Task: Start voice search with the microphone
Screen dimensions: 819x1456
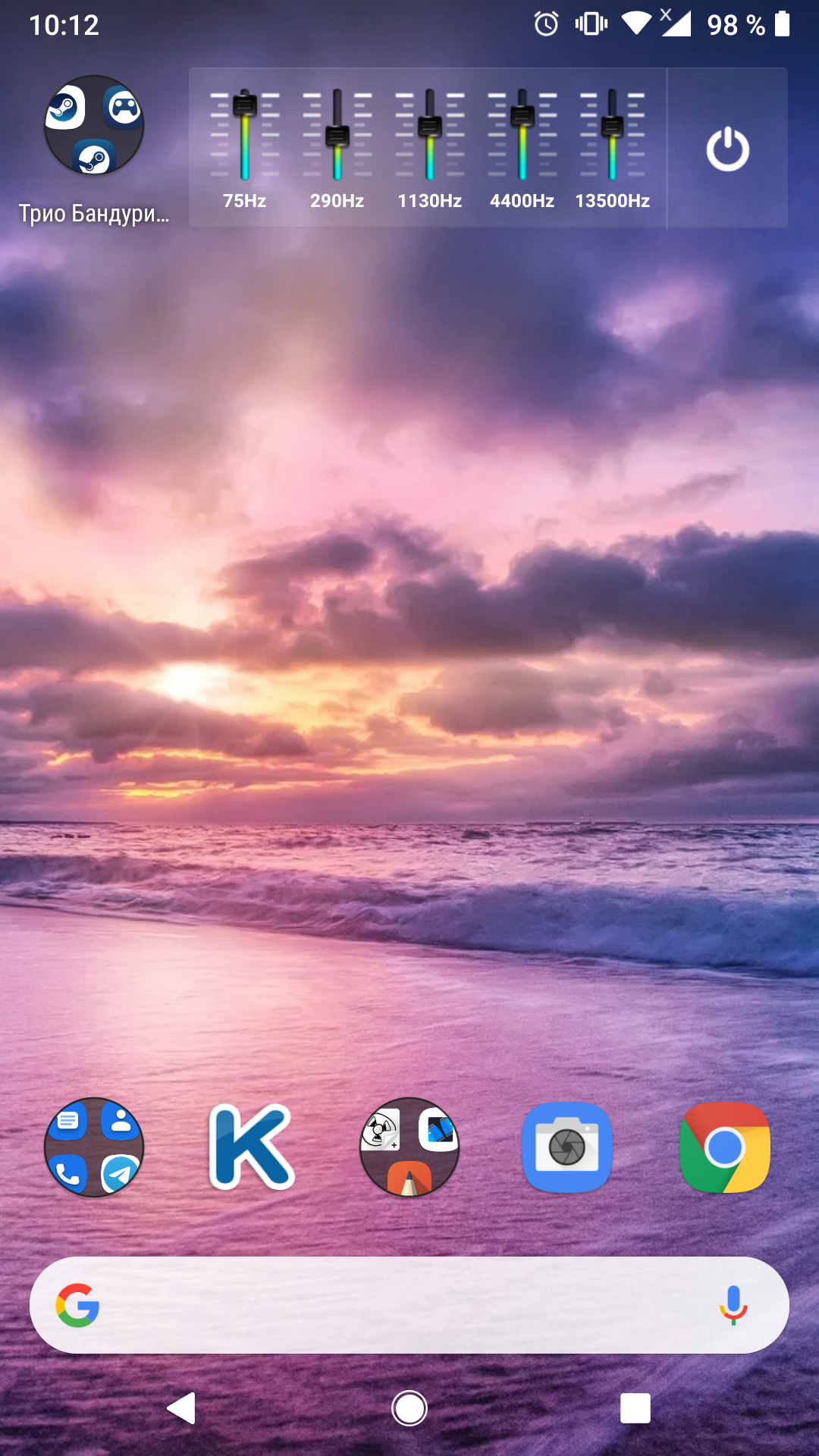Action: coord(733,1305)
